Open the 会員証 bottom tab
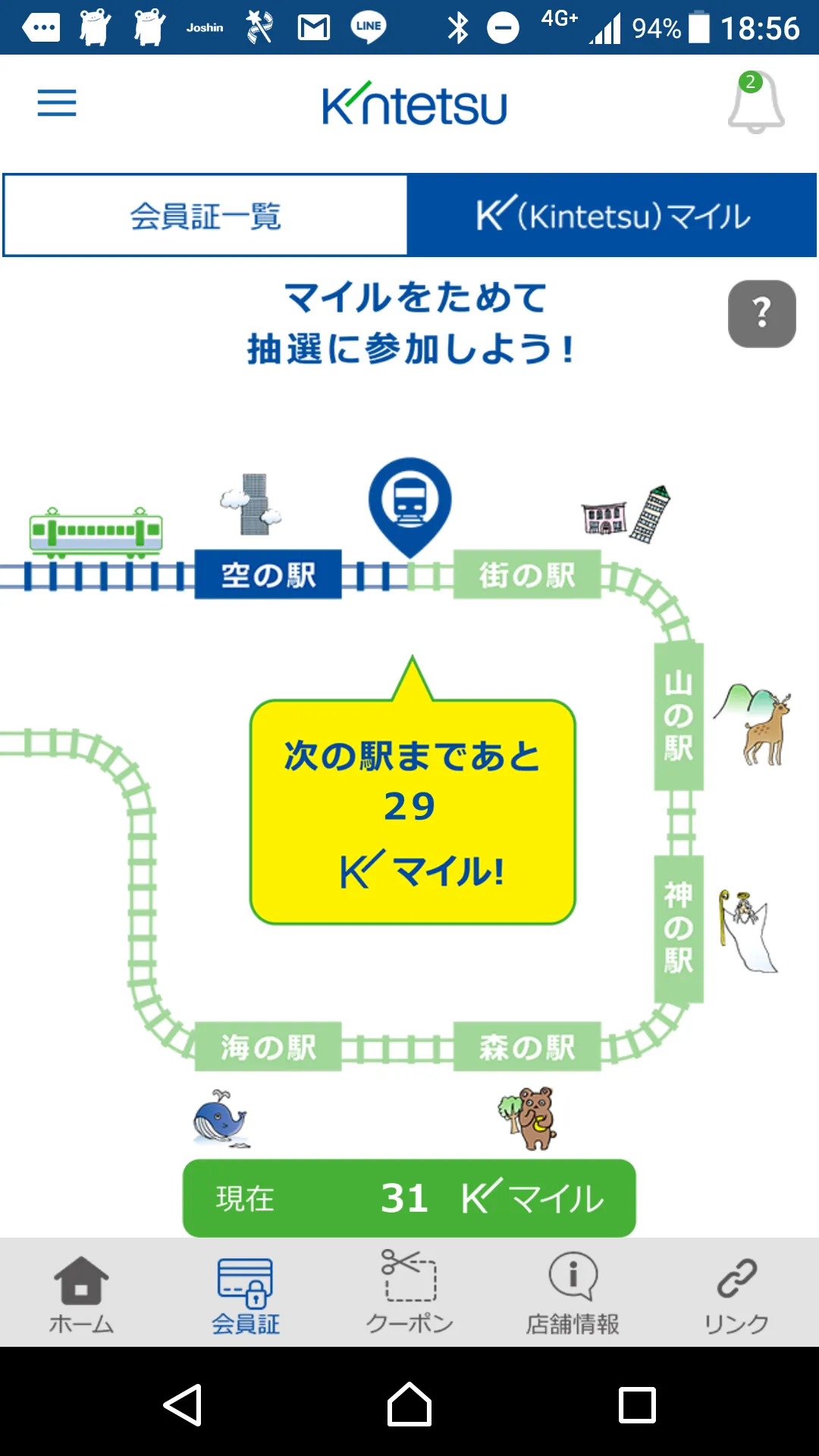 click(245, 1295)
